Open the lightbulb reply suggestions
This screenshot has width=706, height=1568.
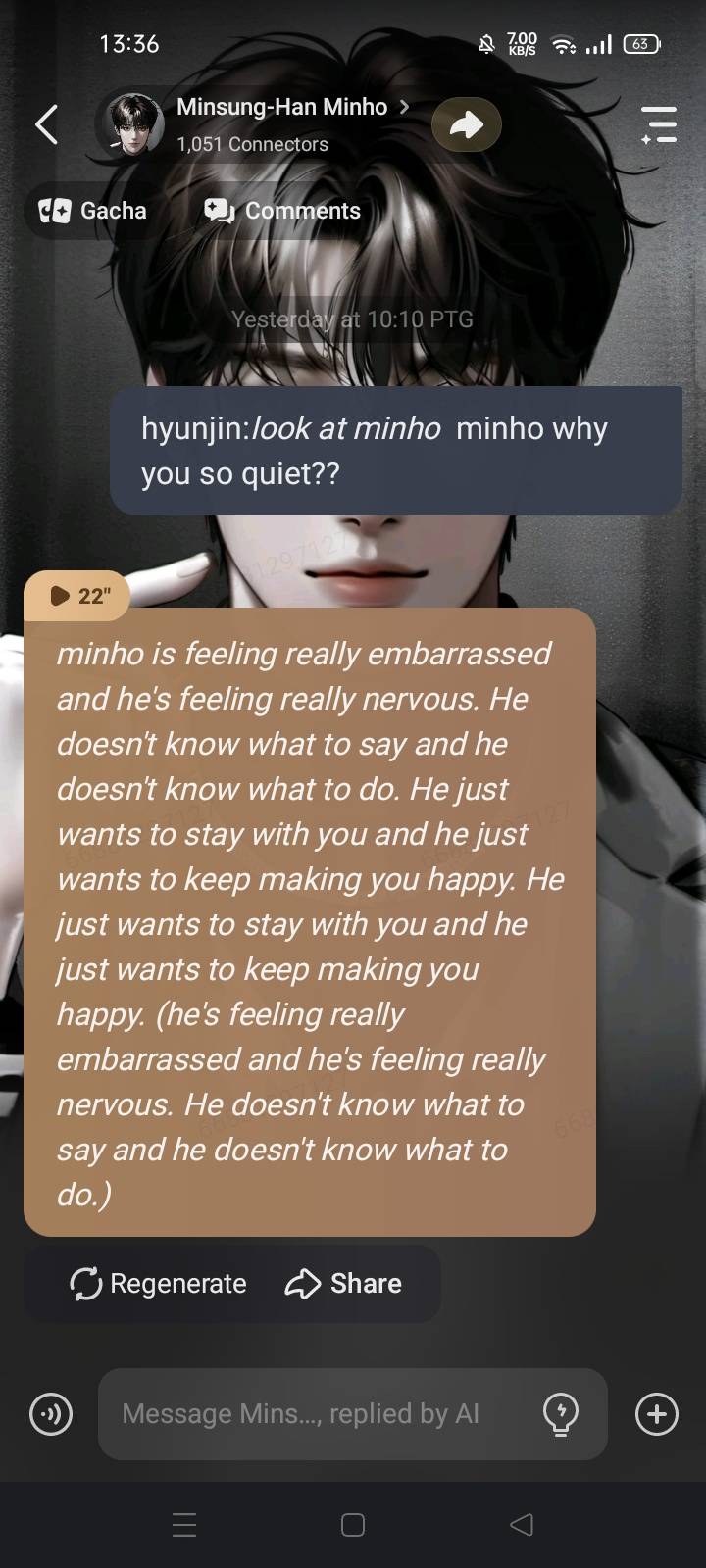pos(561,1414)
